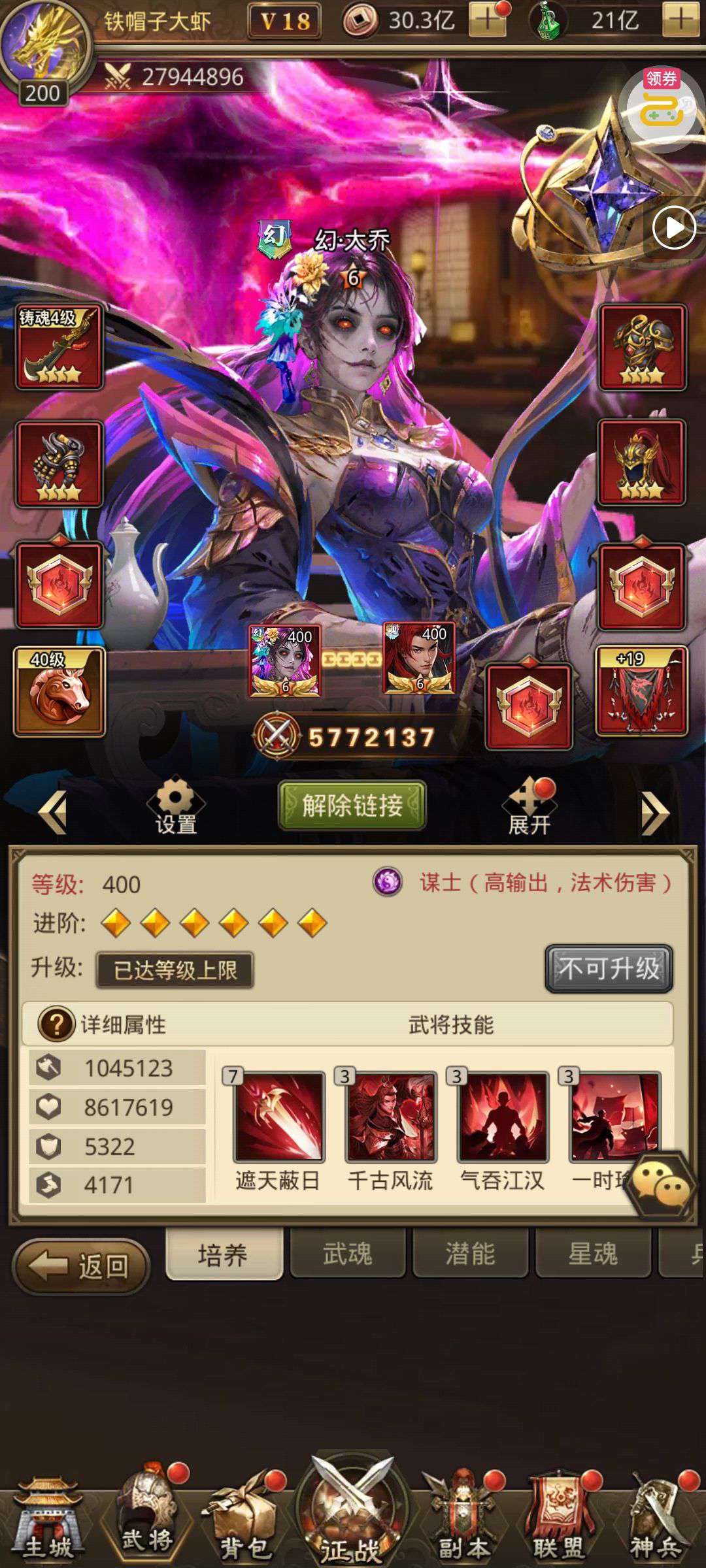Open the 铸魂4级 weapon slot

[x=59, y=347]
